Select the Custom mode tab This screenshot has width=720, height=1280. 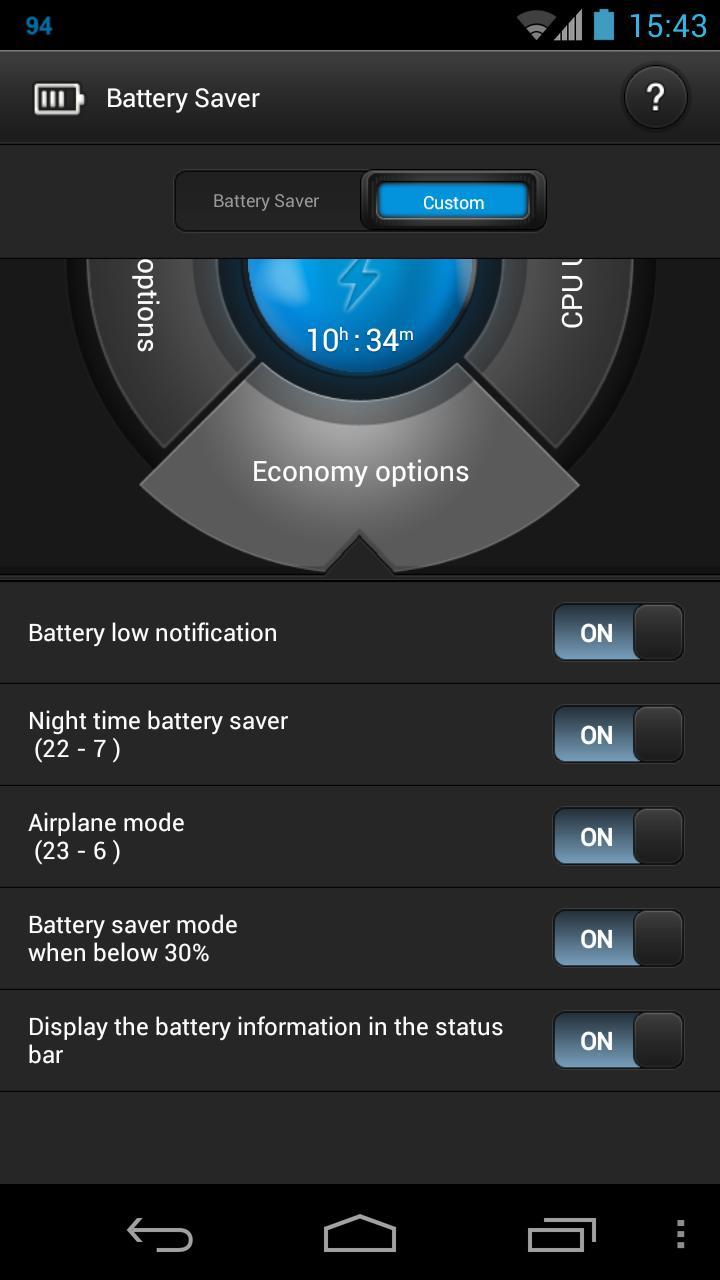(453, 201)
